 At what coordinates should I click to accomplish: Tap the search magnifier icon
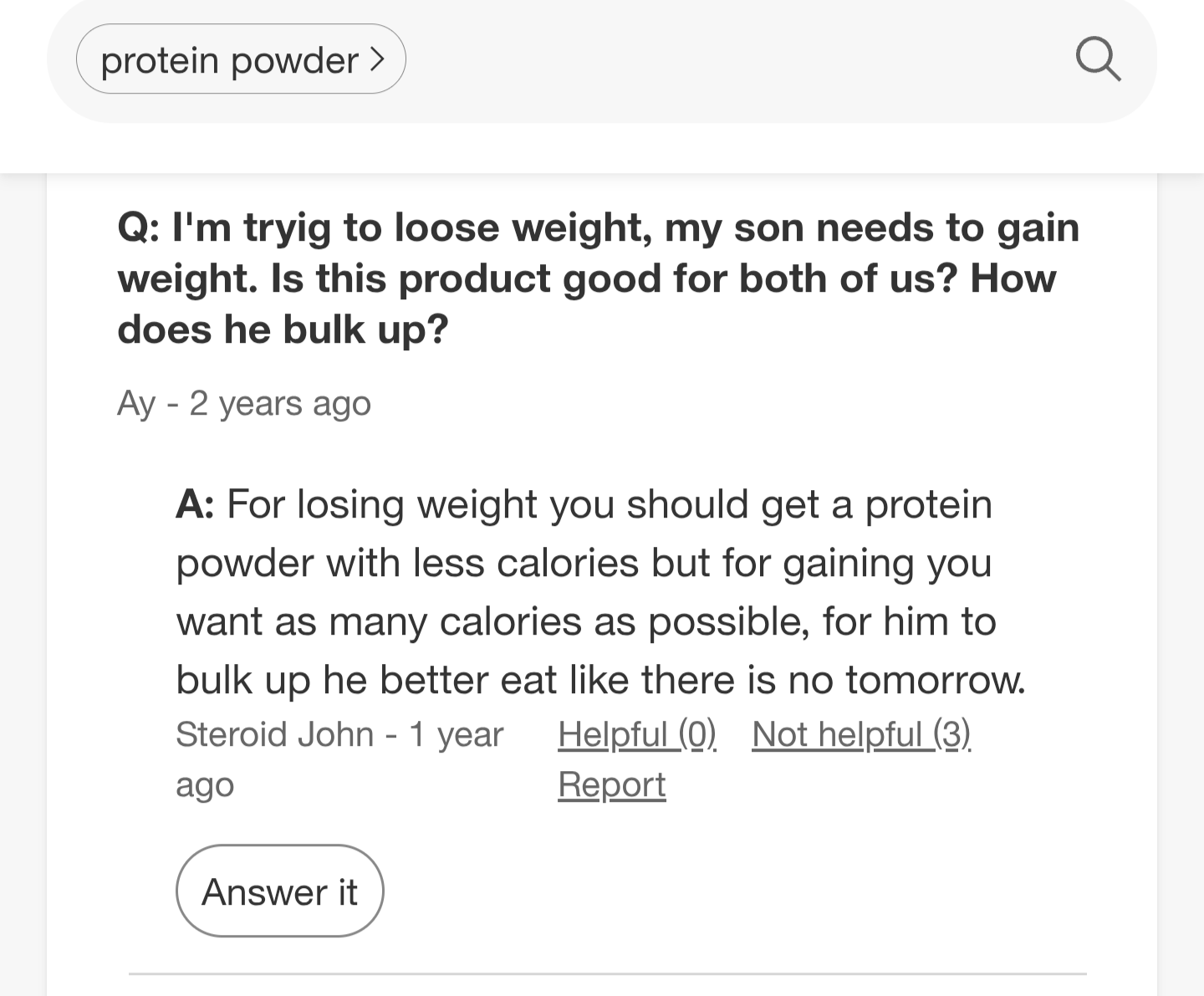pyautogui.click(x=1097, y=60)
